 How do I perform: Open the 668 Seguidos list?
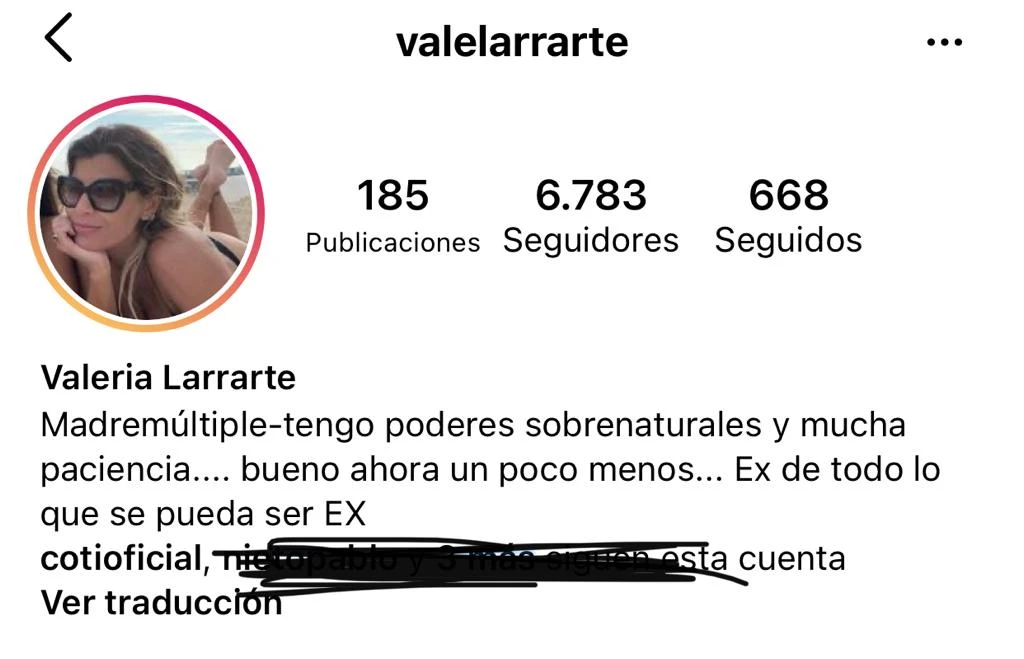788,216
